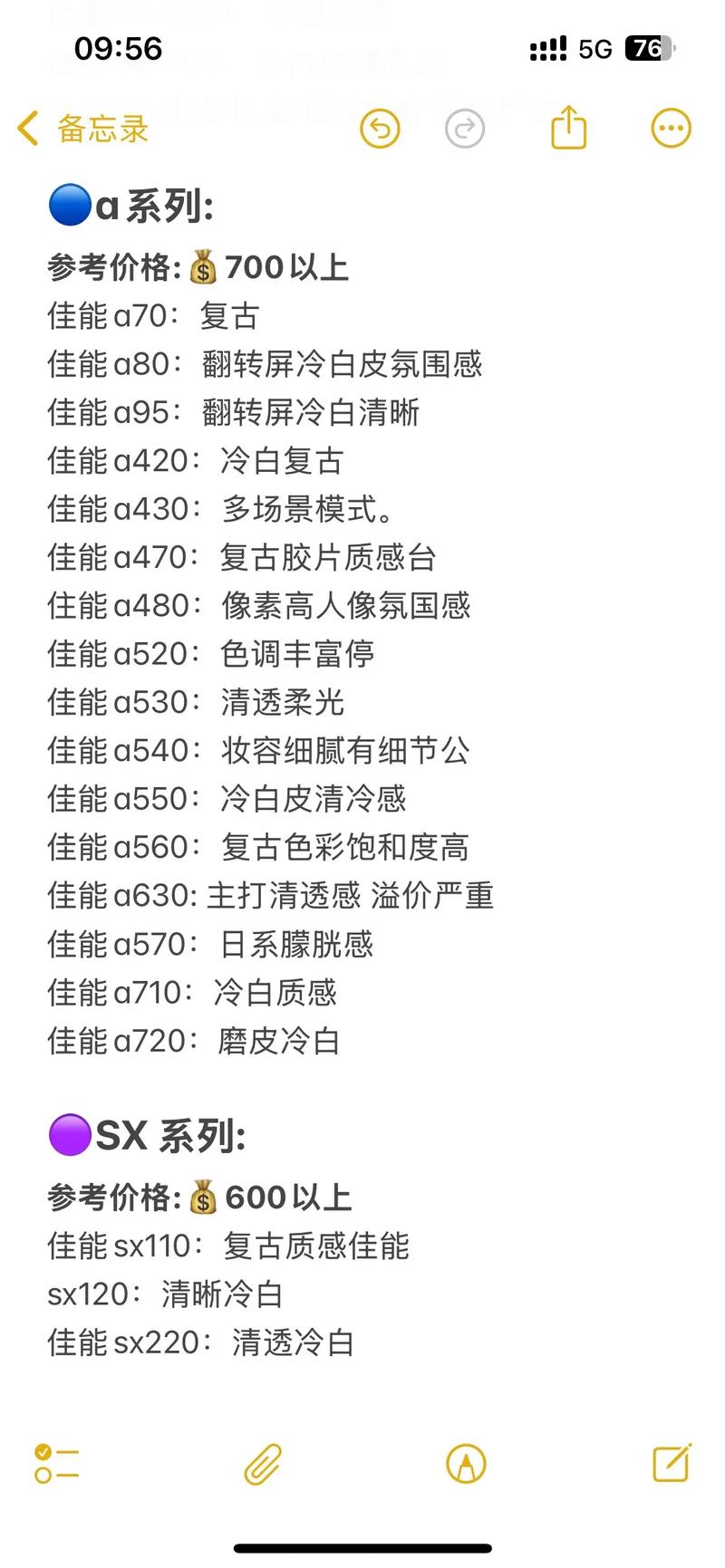This screenshot has height=1568, width=725.
Task: Open the more options ellipsis icon
Action: point(670,127)
